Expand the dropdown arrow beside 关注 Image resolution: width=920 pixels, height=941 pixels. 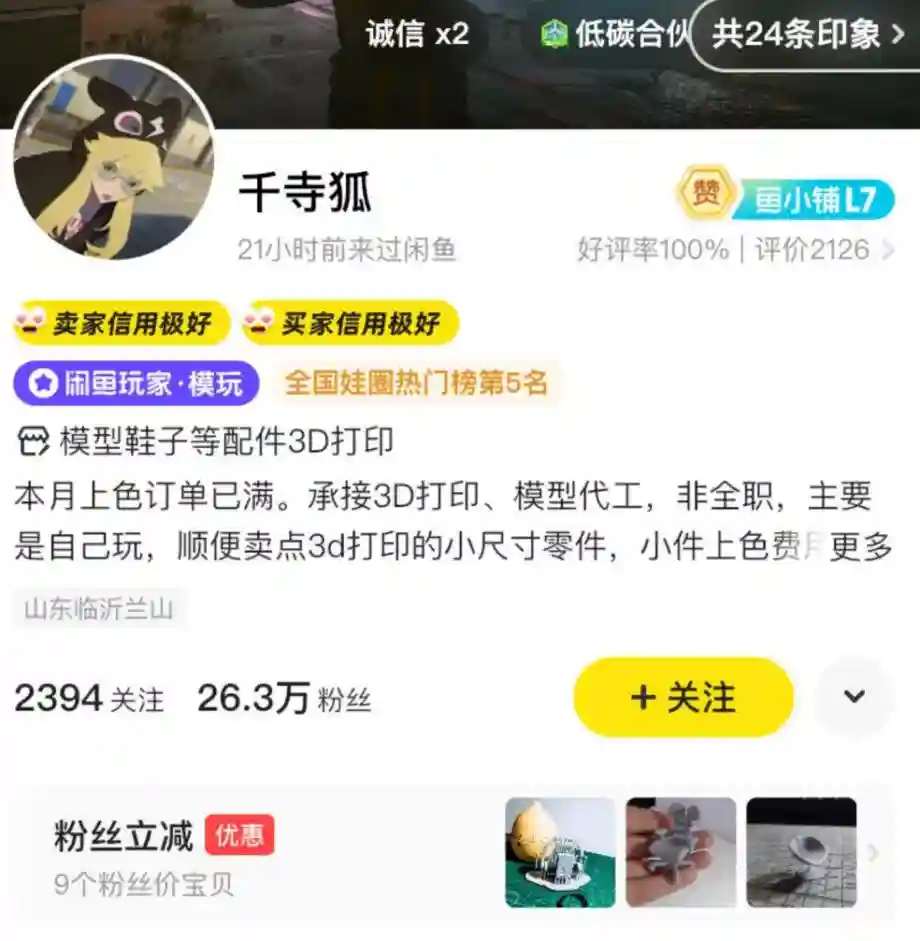tap(854, 697)
